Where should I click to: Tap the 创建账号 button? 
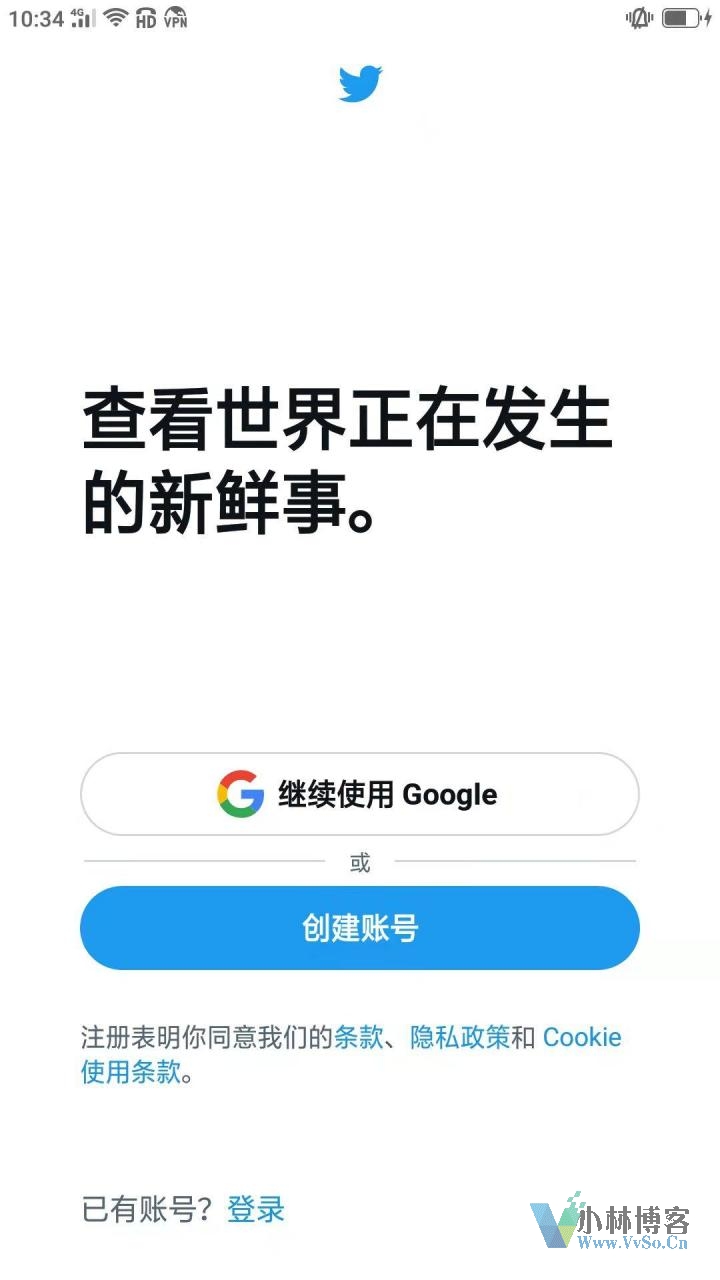[360, 928]
